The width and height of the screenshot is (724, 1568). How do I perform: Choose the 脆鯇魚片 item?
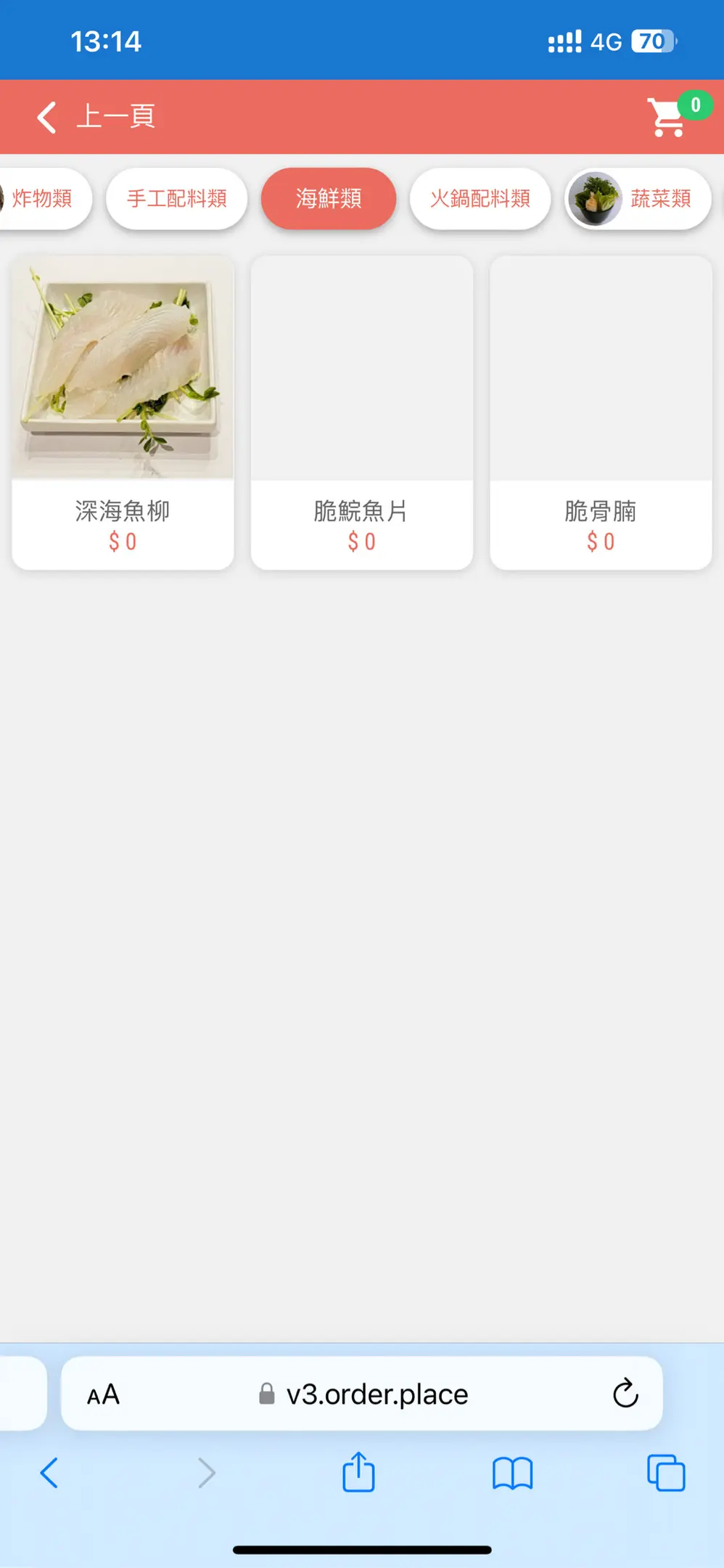[x=362, y=412]
